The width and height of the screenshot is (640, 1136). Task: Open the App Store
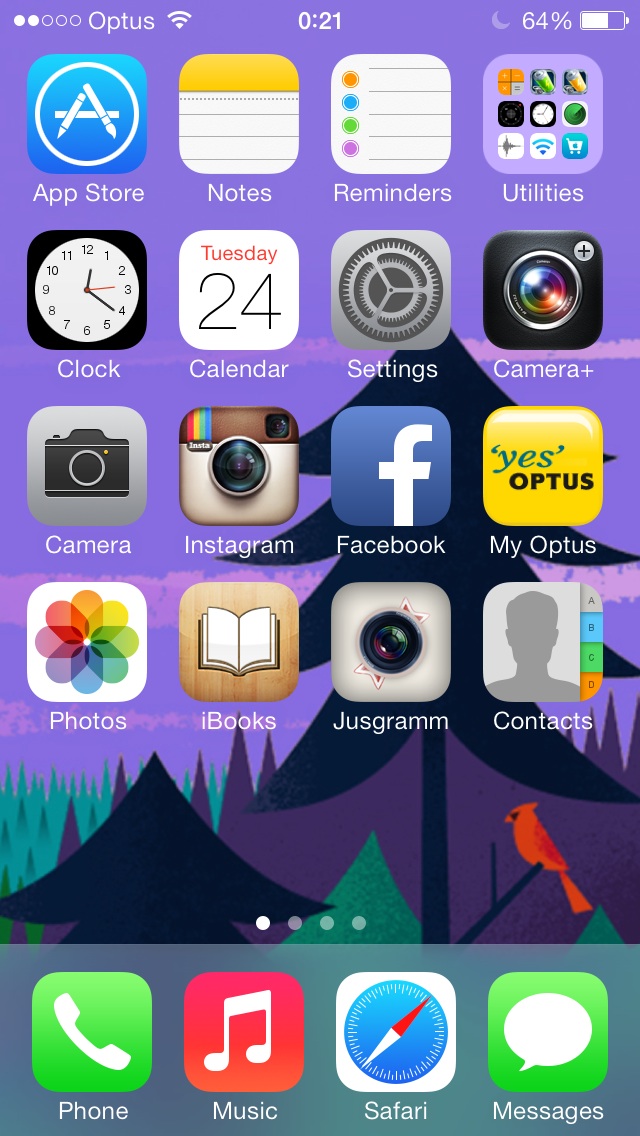[87, 114]
